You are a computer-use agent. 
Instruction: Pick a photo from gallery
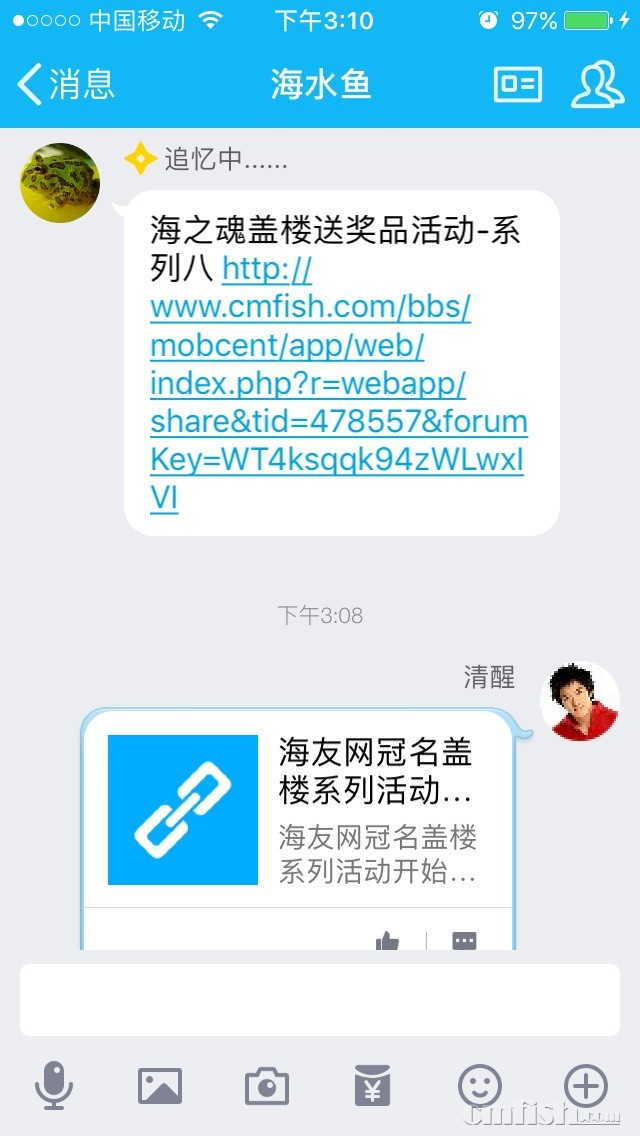pos(160,1086)
